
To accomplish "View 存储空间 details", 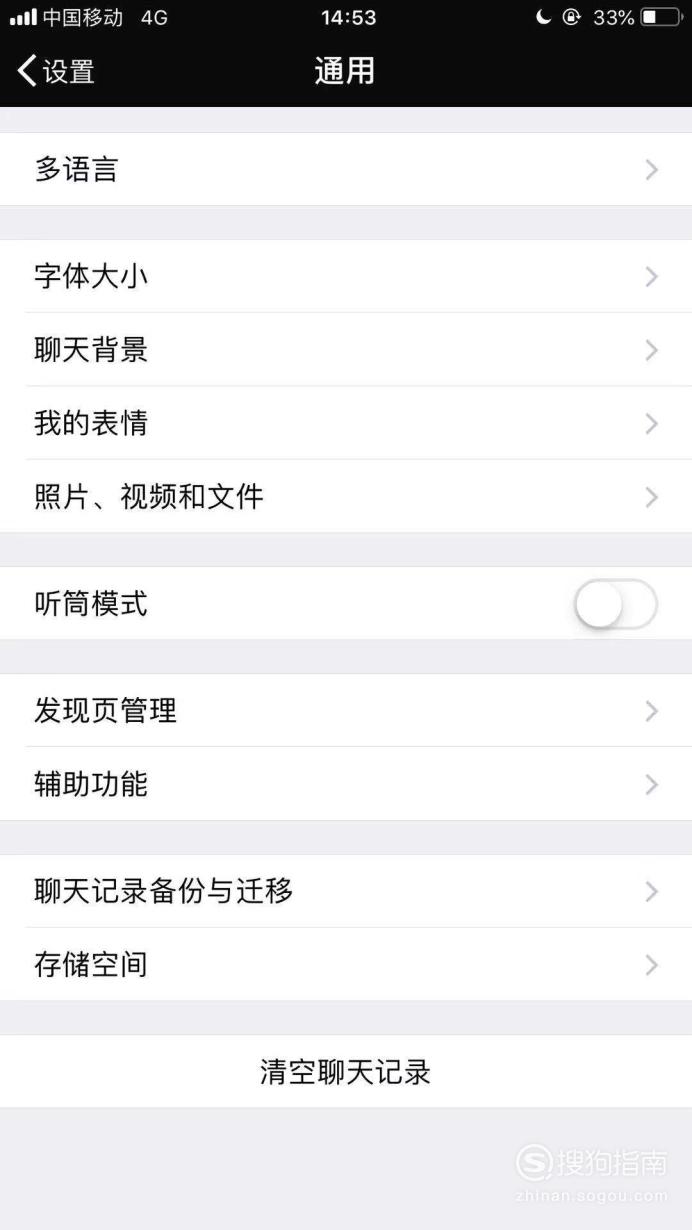I will click(346, 965).
